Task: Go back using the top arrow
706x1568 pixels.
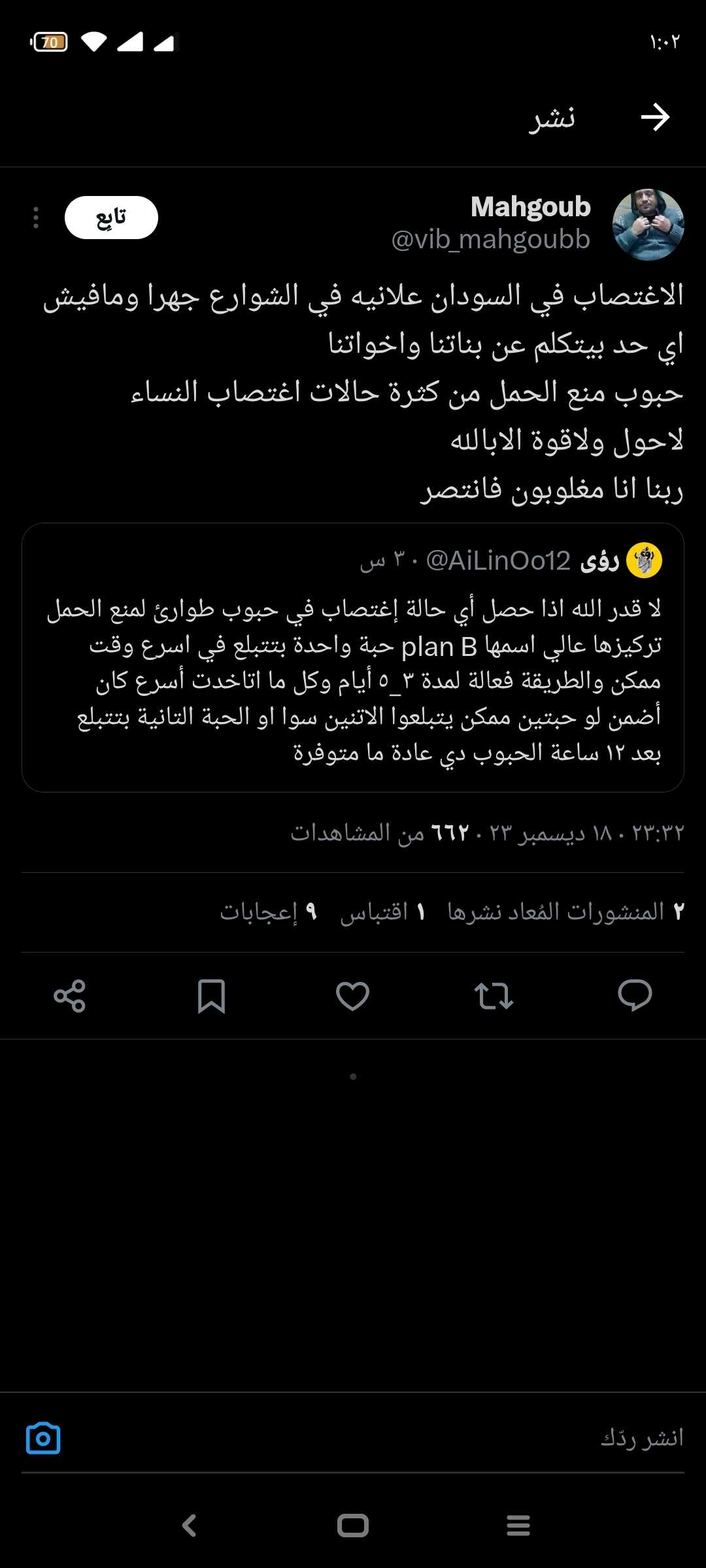Action: [655, 118]
